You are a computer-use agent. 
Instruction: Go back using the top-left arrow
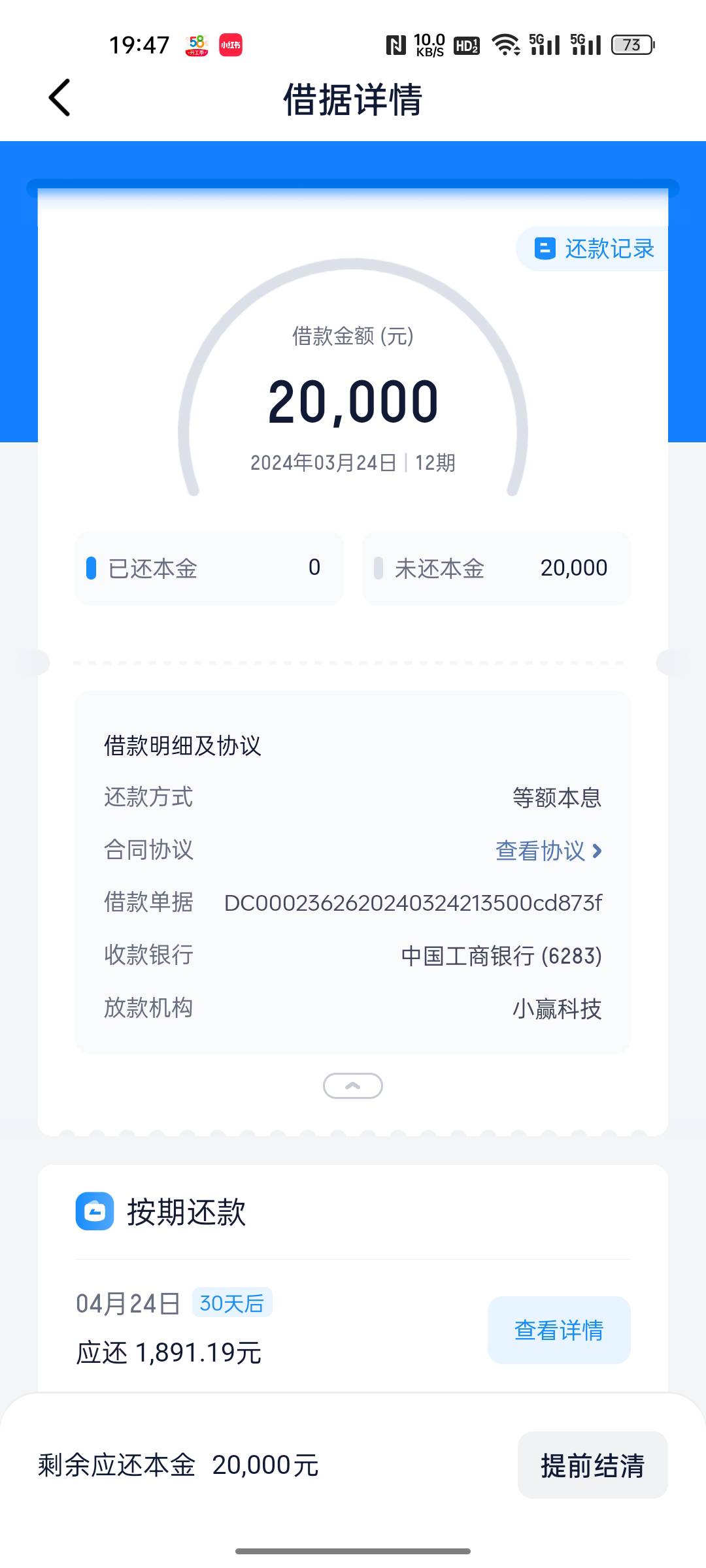[x=59, y=98]
